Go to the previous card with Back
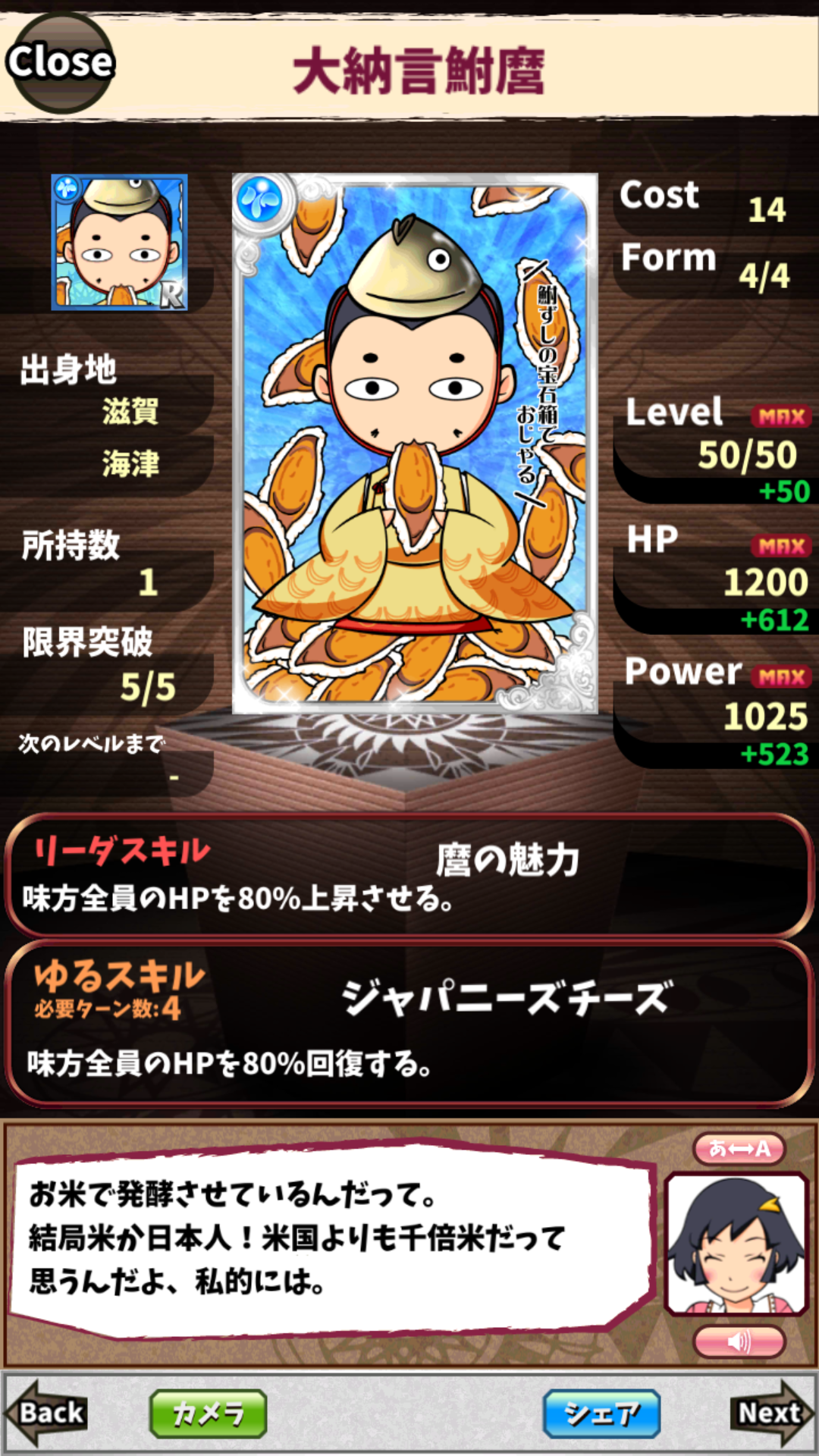The width and height of the screenshot is (819, 1456). click(47, 1412)
